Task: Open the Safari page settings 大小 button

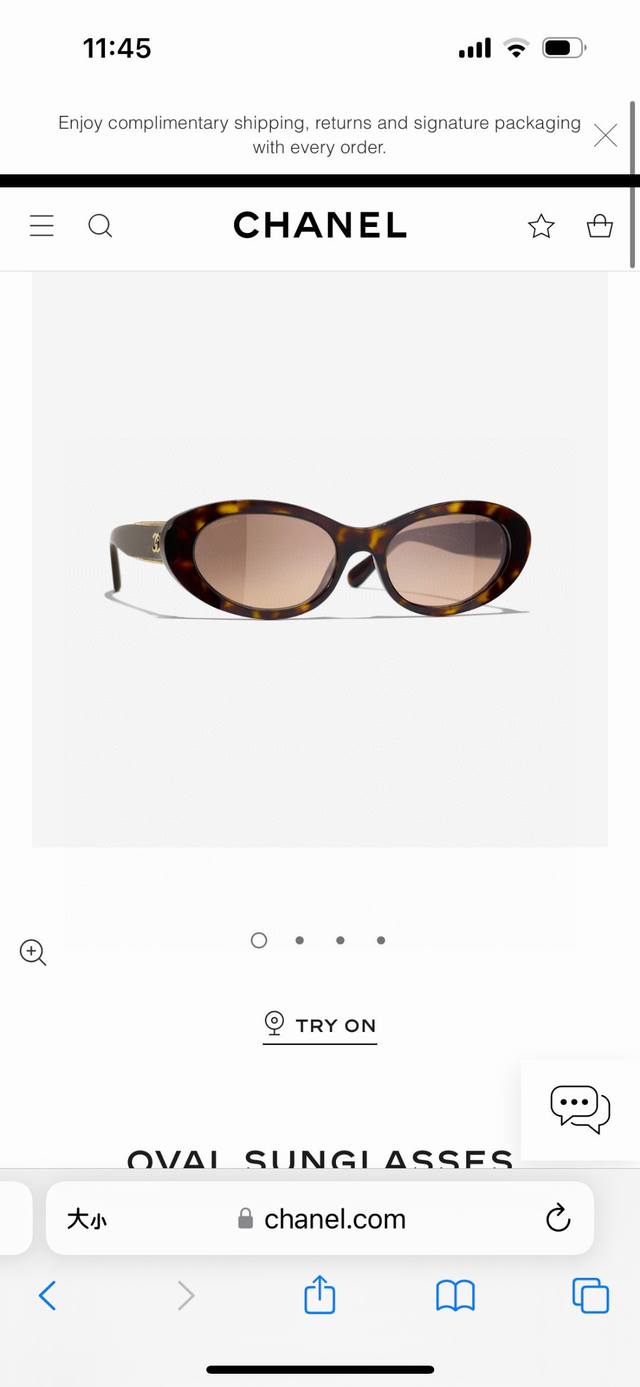Action: pos(87,1219)
